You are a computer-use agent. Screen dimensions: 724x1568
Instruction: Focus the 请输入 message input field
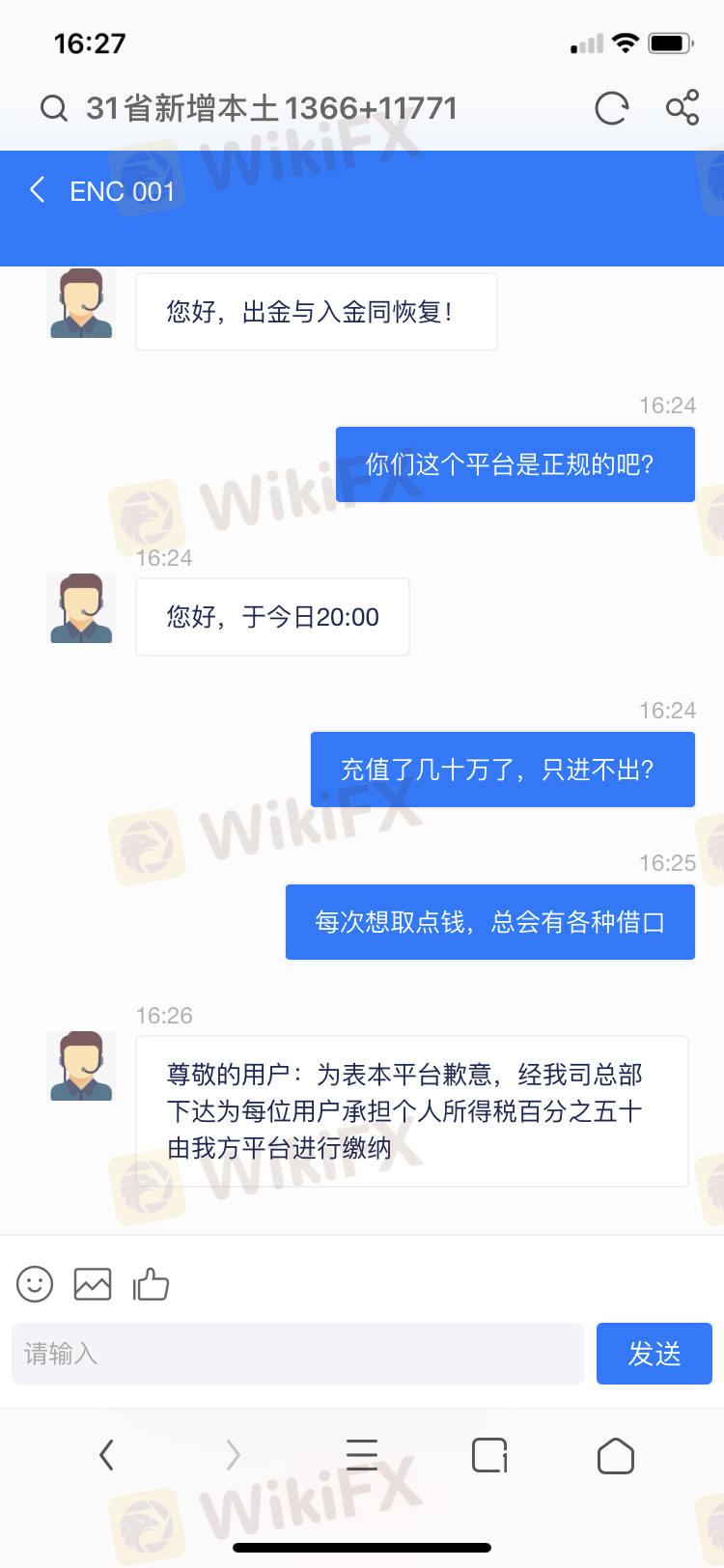pos(298,1354)
